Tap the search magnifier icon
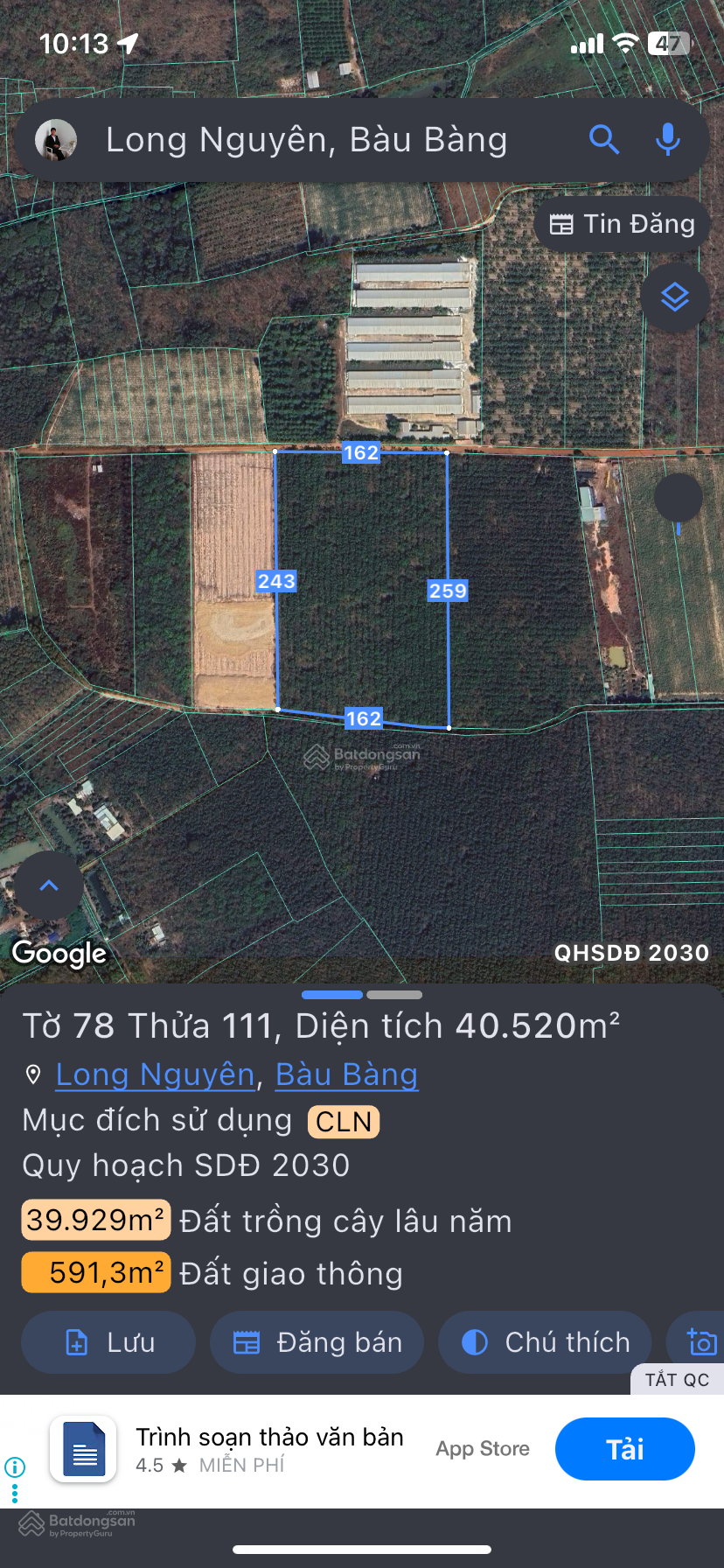The image size is (724, 1568). point(604,139)
